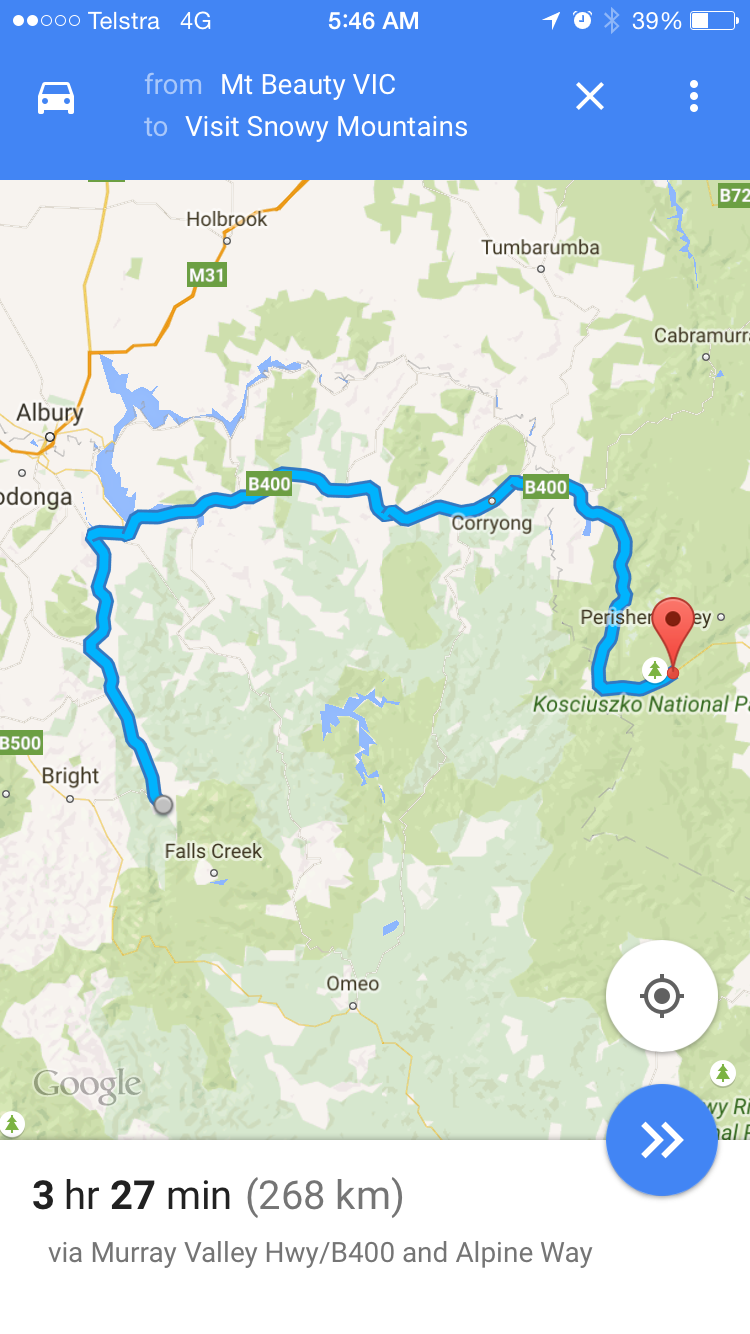Edit the starting point Mt Beauty VIC
The height and width of the screenshot is (1334, 750).
(x=307, y=85)
